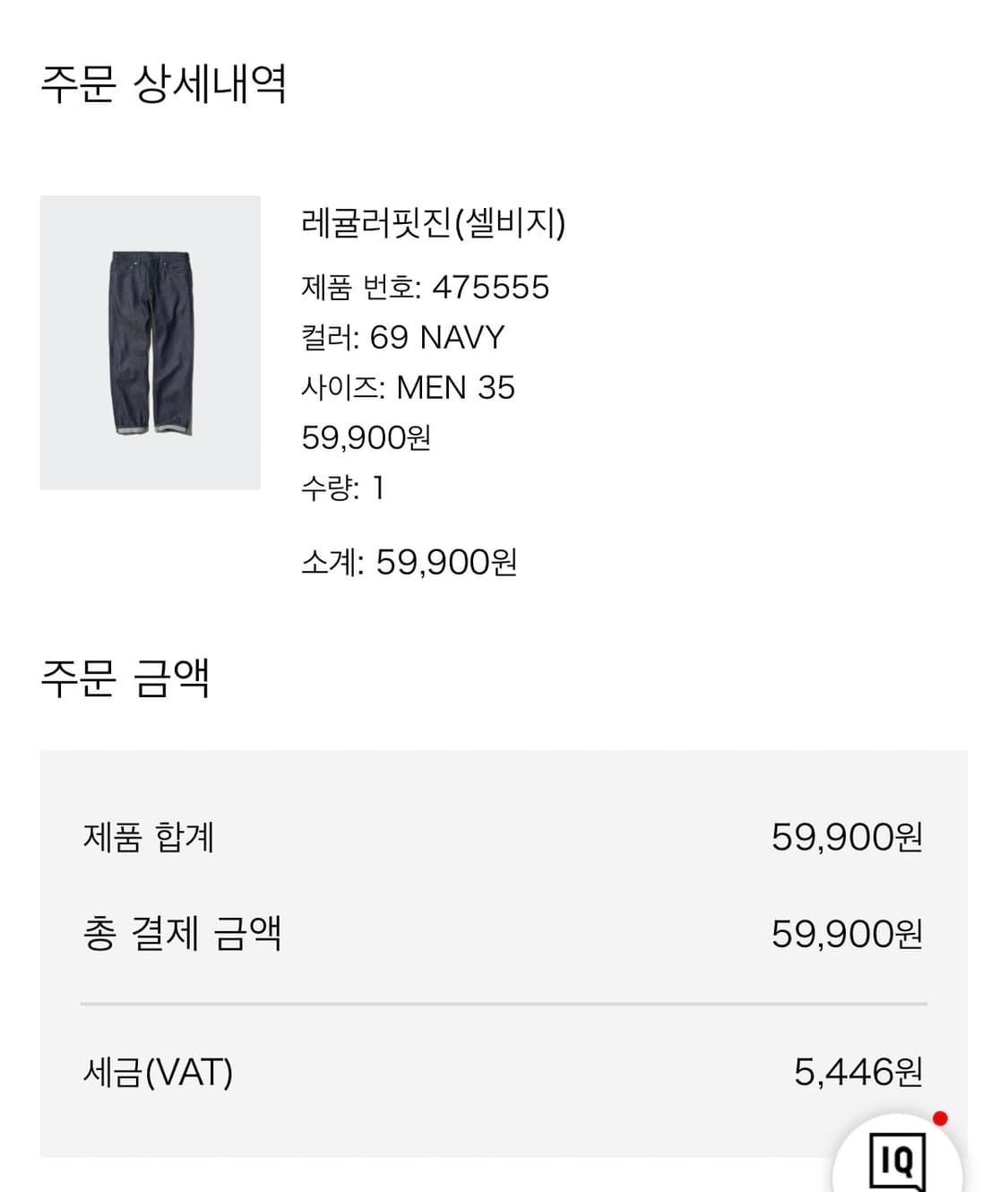
Task: Click the size label MEN 35
Action: tap(409, 387)
